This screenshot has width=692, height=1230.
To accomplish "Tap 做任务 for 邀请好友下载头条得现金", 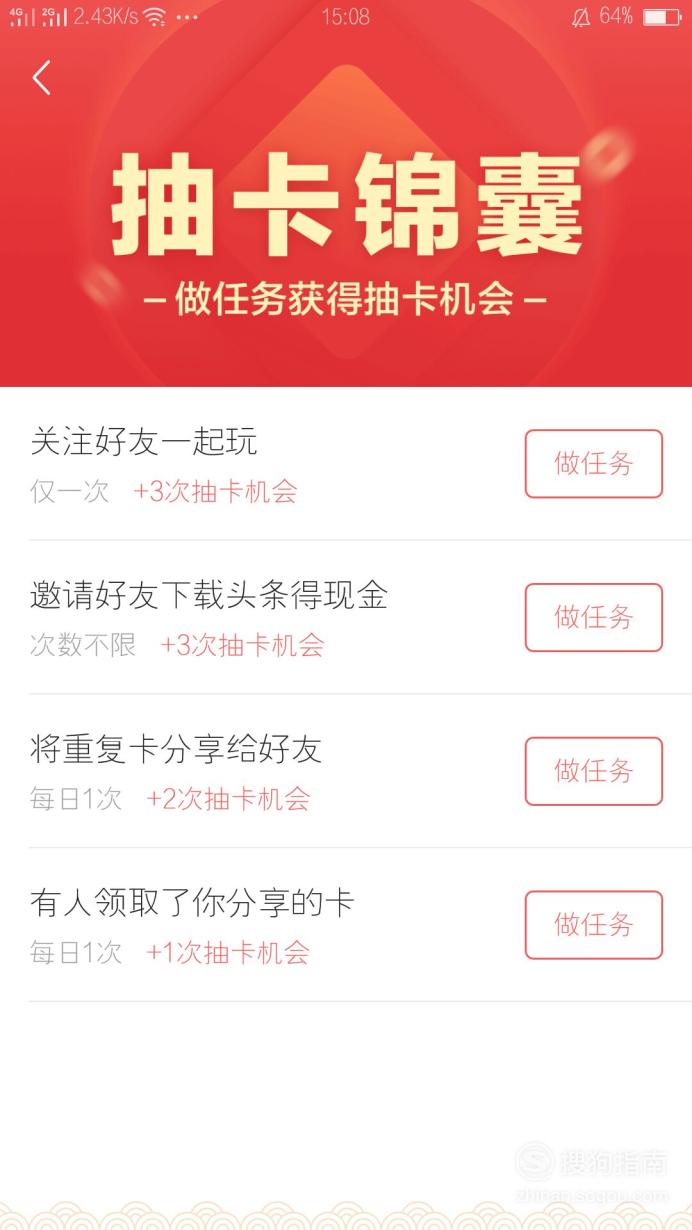I will (594, 617).
